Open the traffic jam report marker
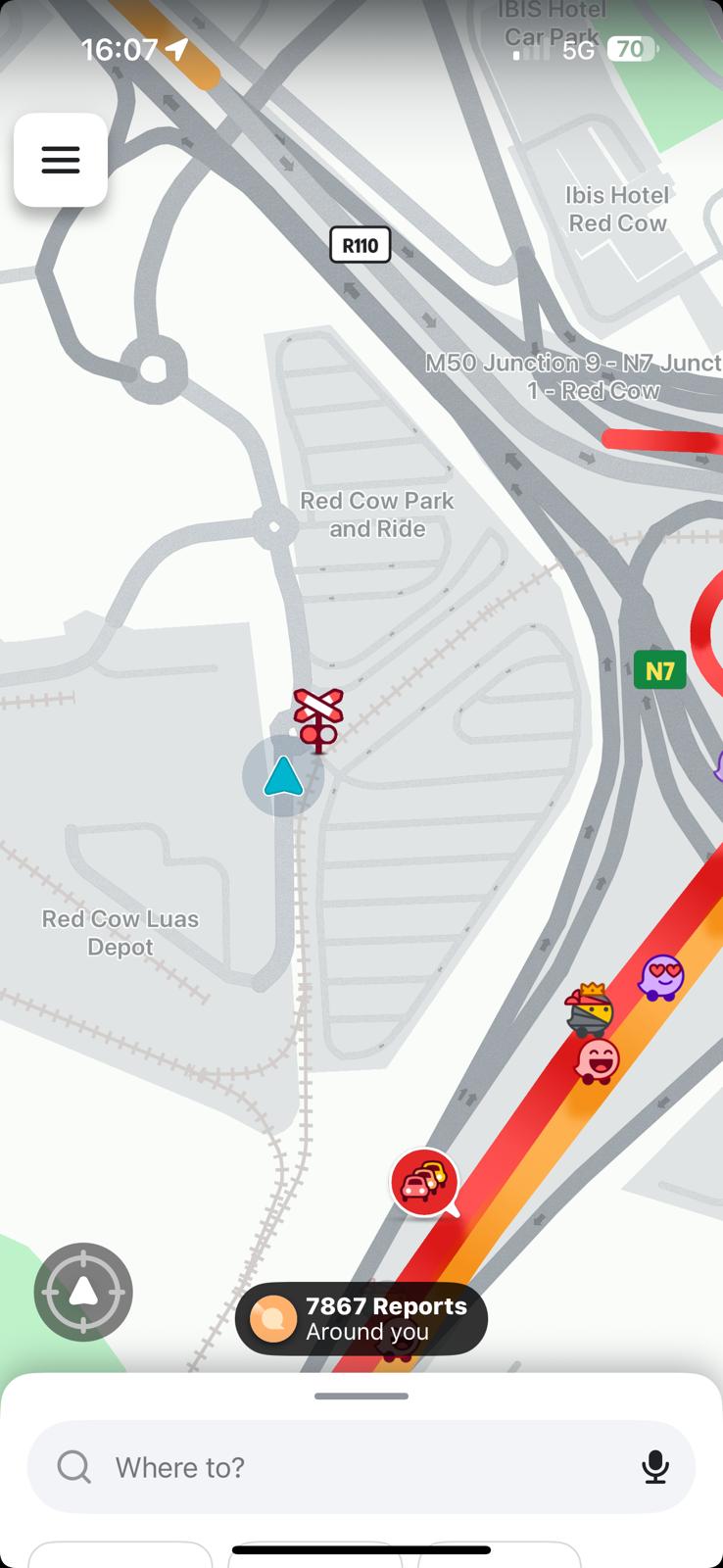The width and height of the screenshot is (723, 1568). [x=424, y=1182]
